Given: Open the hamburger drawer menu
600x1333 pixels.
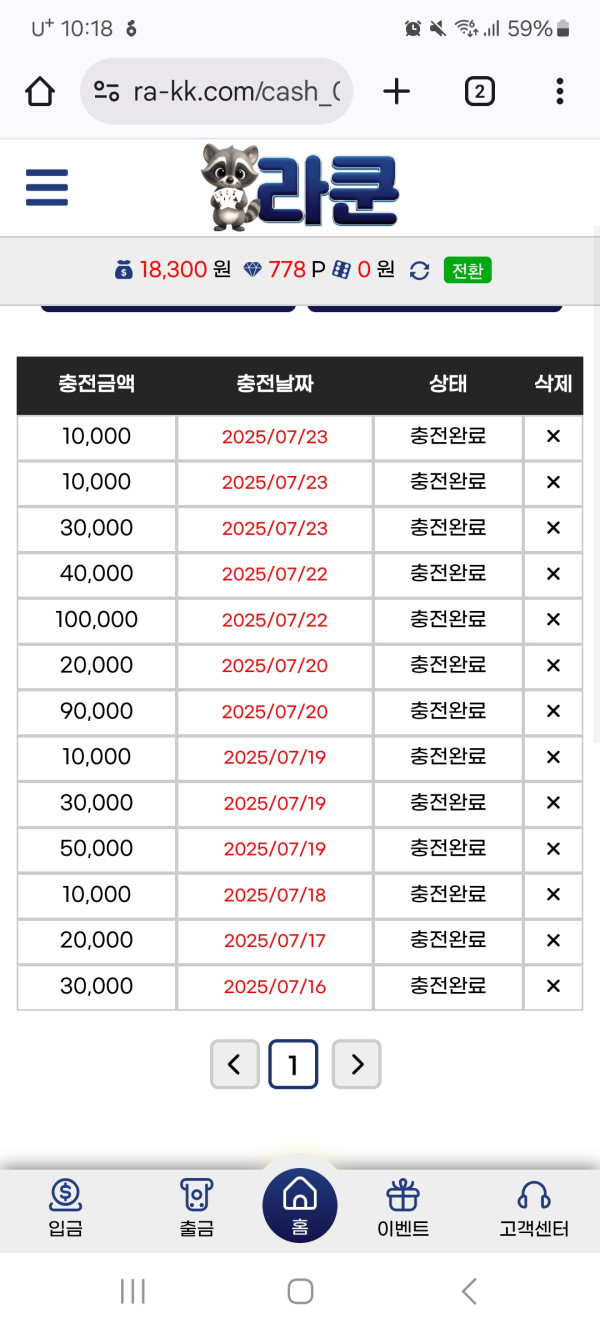Looking at the screenshot, I should coord(47,187).
